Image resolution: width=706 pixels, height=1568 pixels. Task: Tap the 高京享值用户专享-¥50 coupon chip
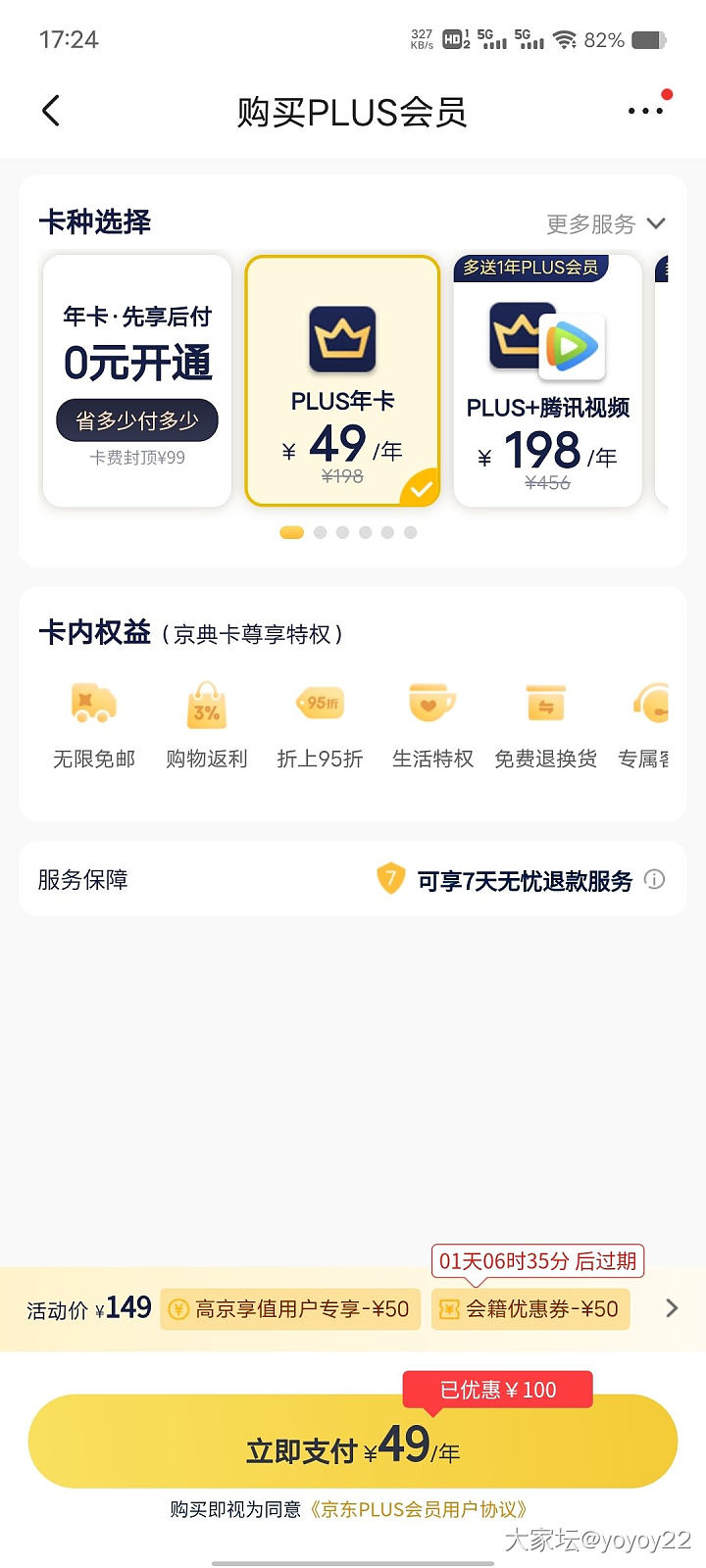[x=290, y=1309]
